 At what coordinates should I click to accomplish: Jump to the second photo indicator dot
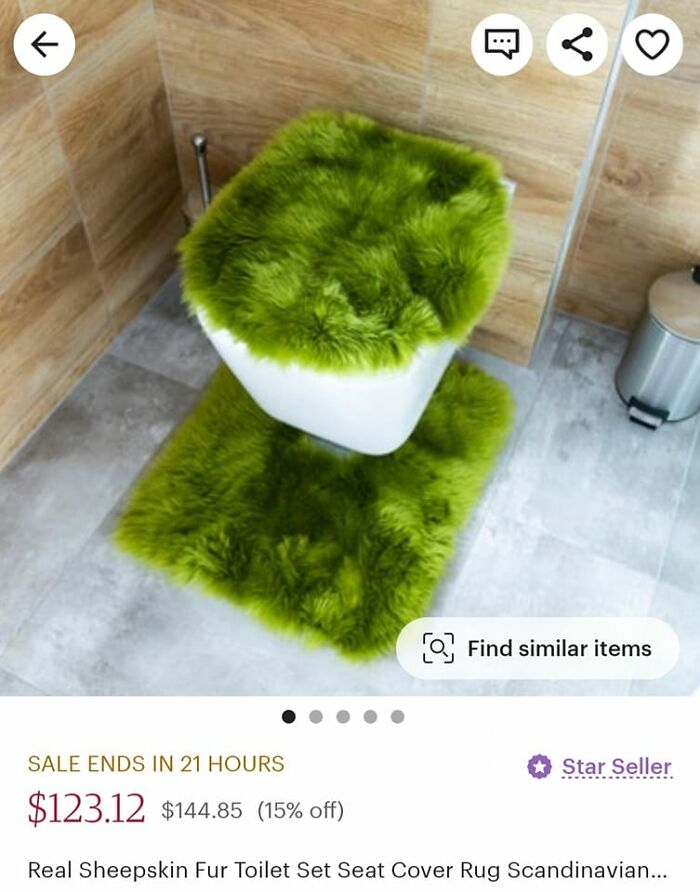tap(316, 716)
